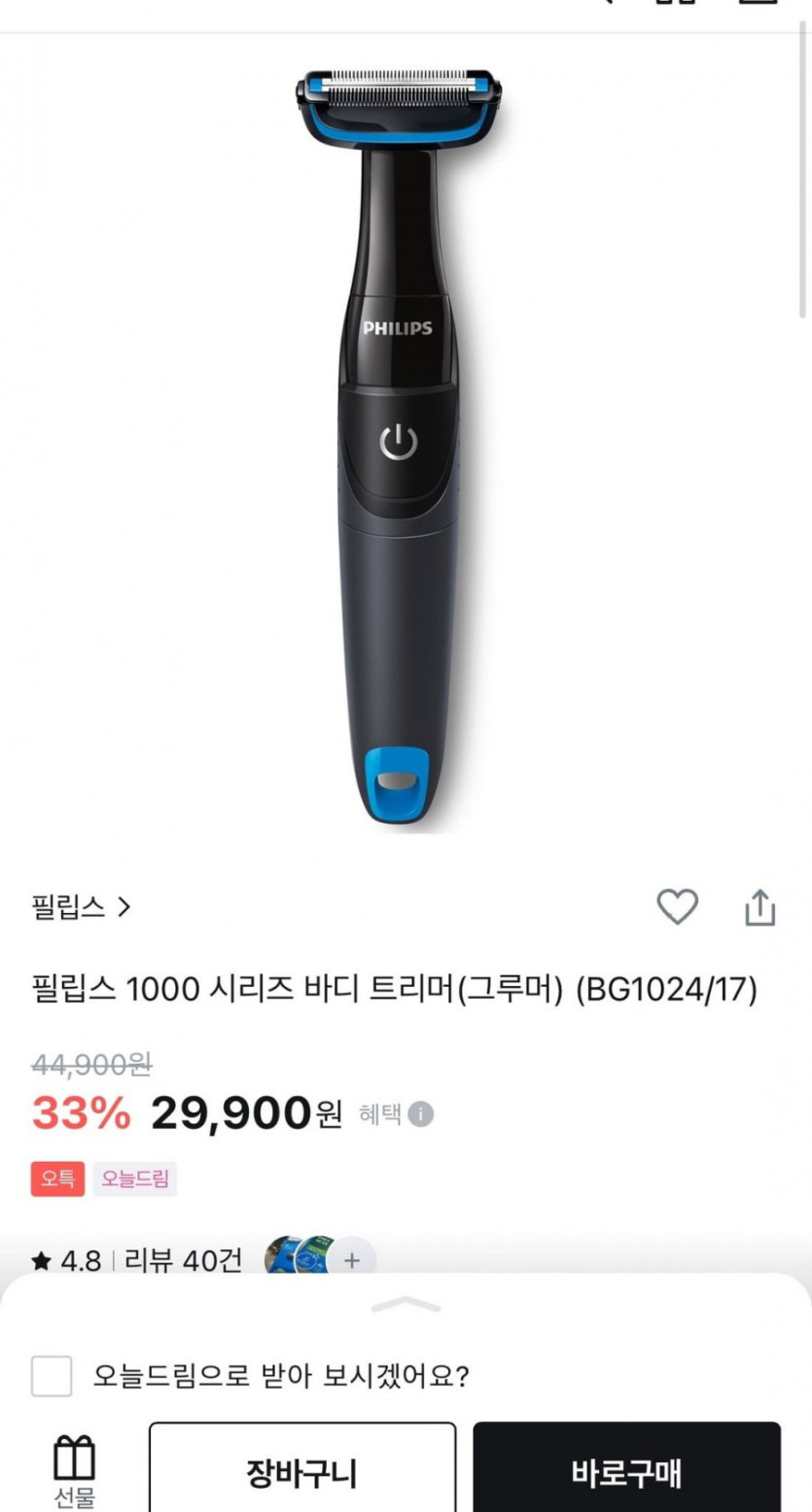The height and width of the screenshot is (1512, 812).
Task: Share this product
Action: point(759,907)
